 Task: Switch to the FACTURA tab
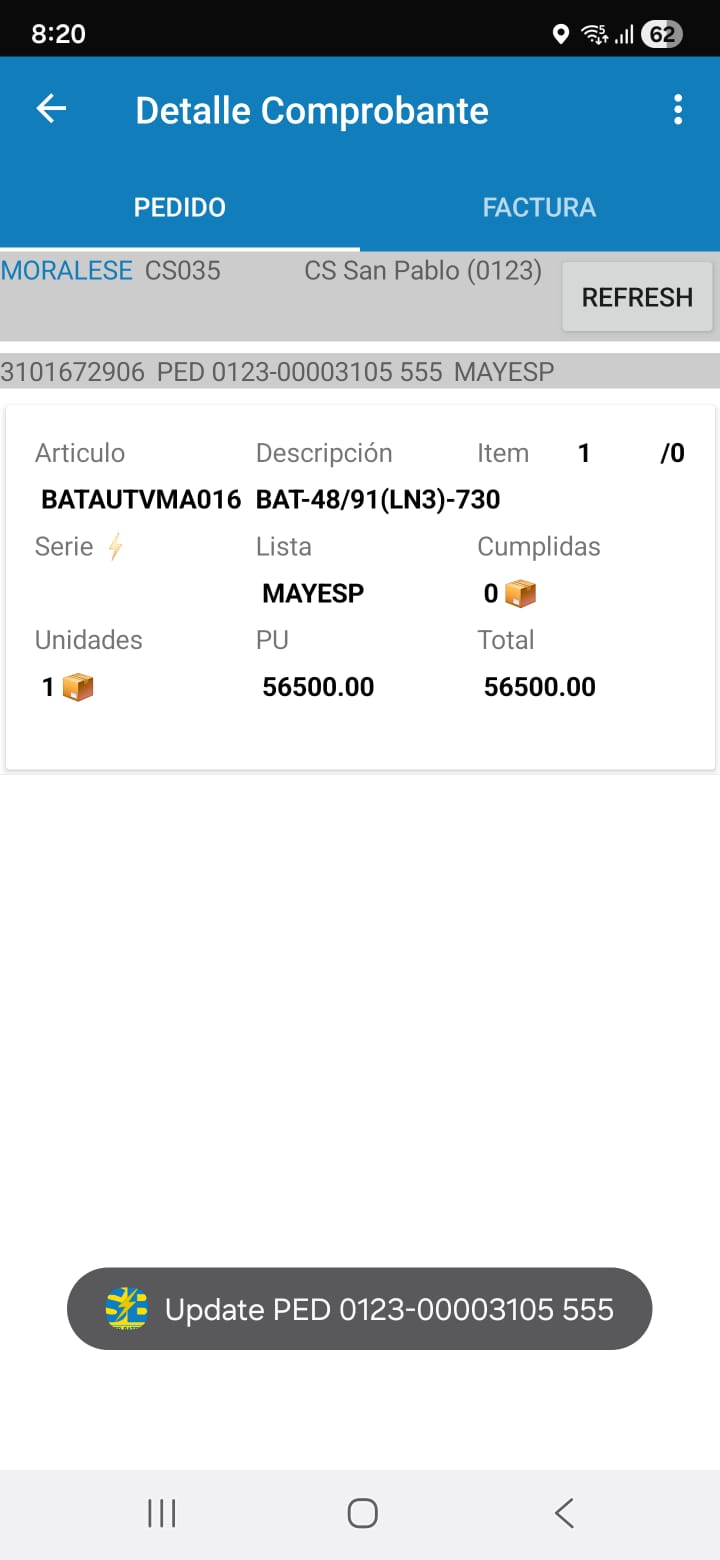point(539,207)
